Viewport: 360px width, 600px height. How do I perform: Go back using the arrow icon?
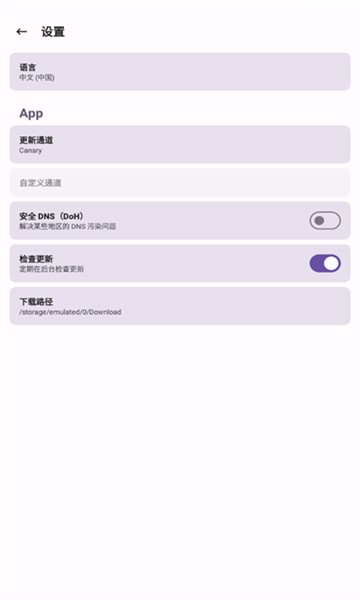pos(21,32)
